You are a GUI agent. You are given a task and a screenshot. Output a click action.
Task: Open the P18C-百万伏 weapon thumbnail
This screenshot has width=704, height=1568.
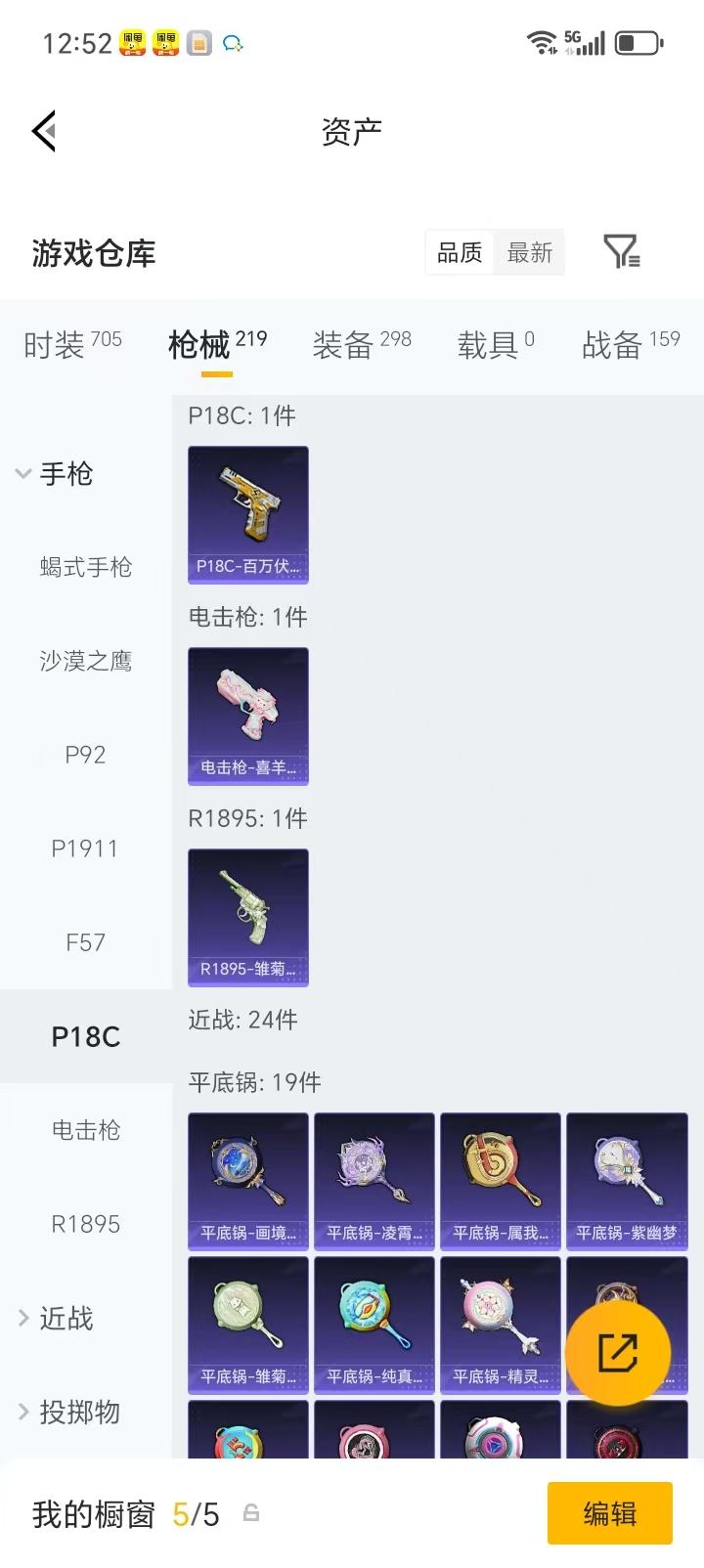(247, 515)
